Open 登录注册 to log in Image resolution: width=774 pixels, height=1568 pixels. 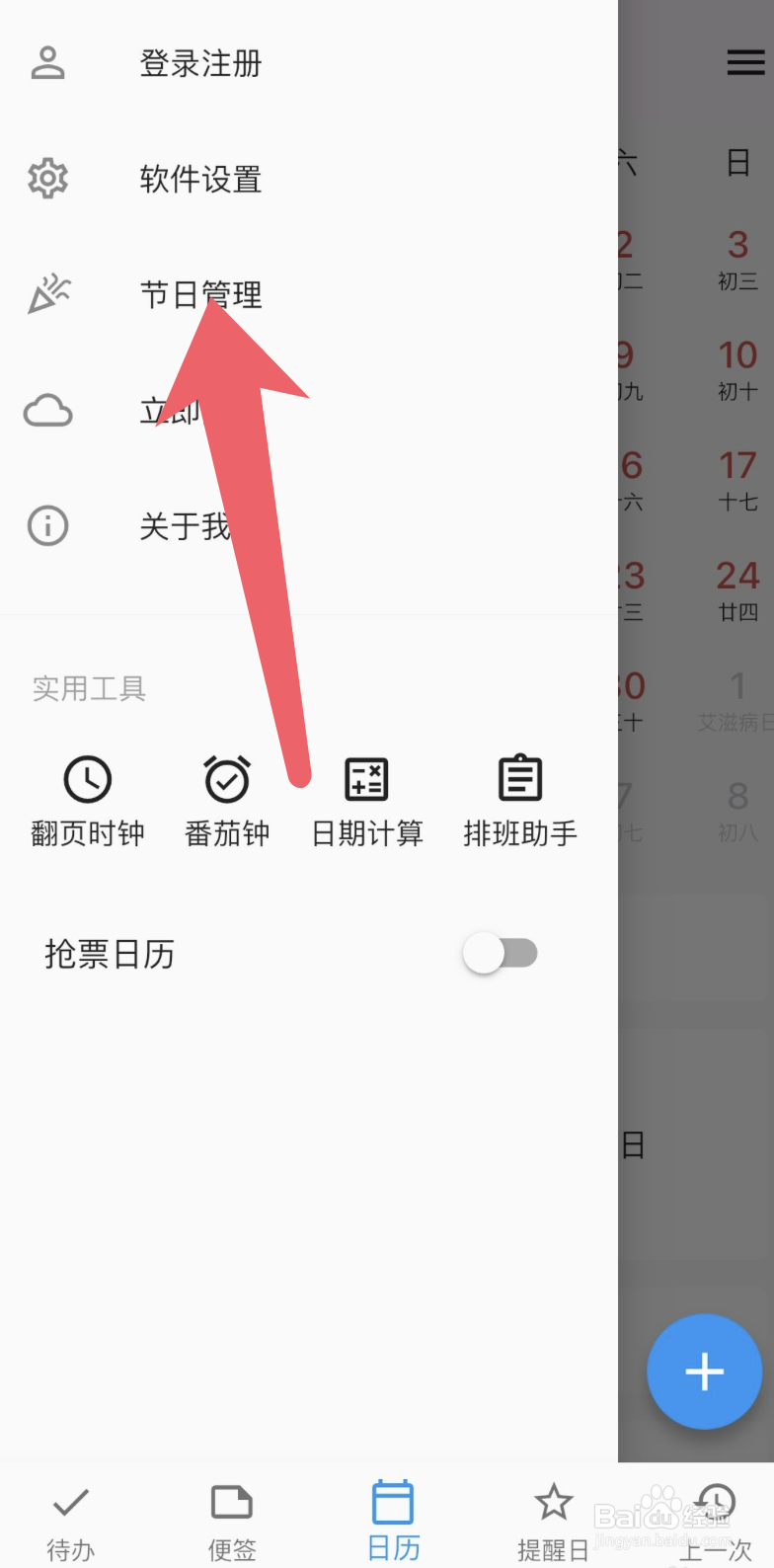199,62
